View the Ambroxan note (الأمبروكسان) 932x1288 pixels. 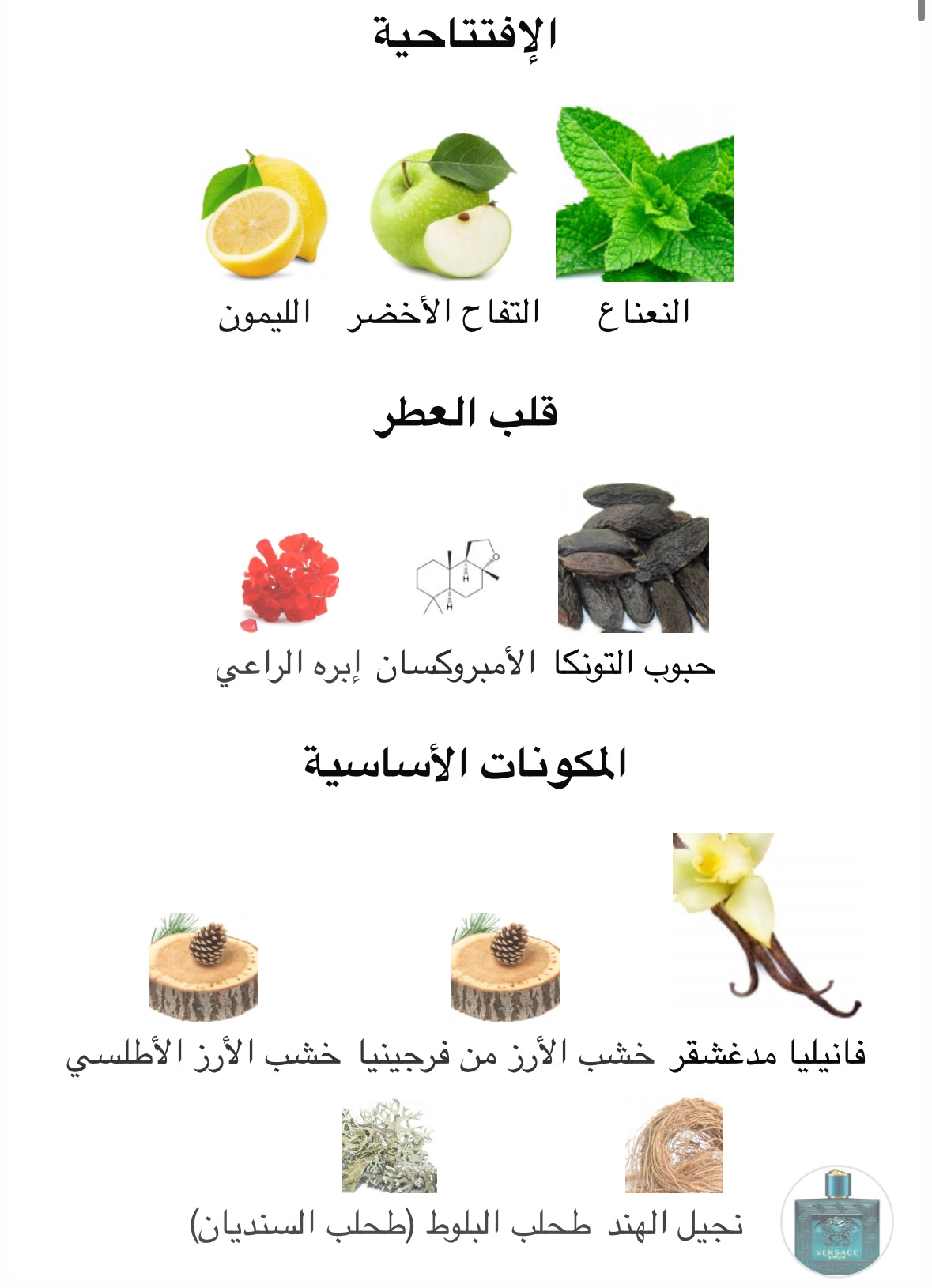click(457, 577)
